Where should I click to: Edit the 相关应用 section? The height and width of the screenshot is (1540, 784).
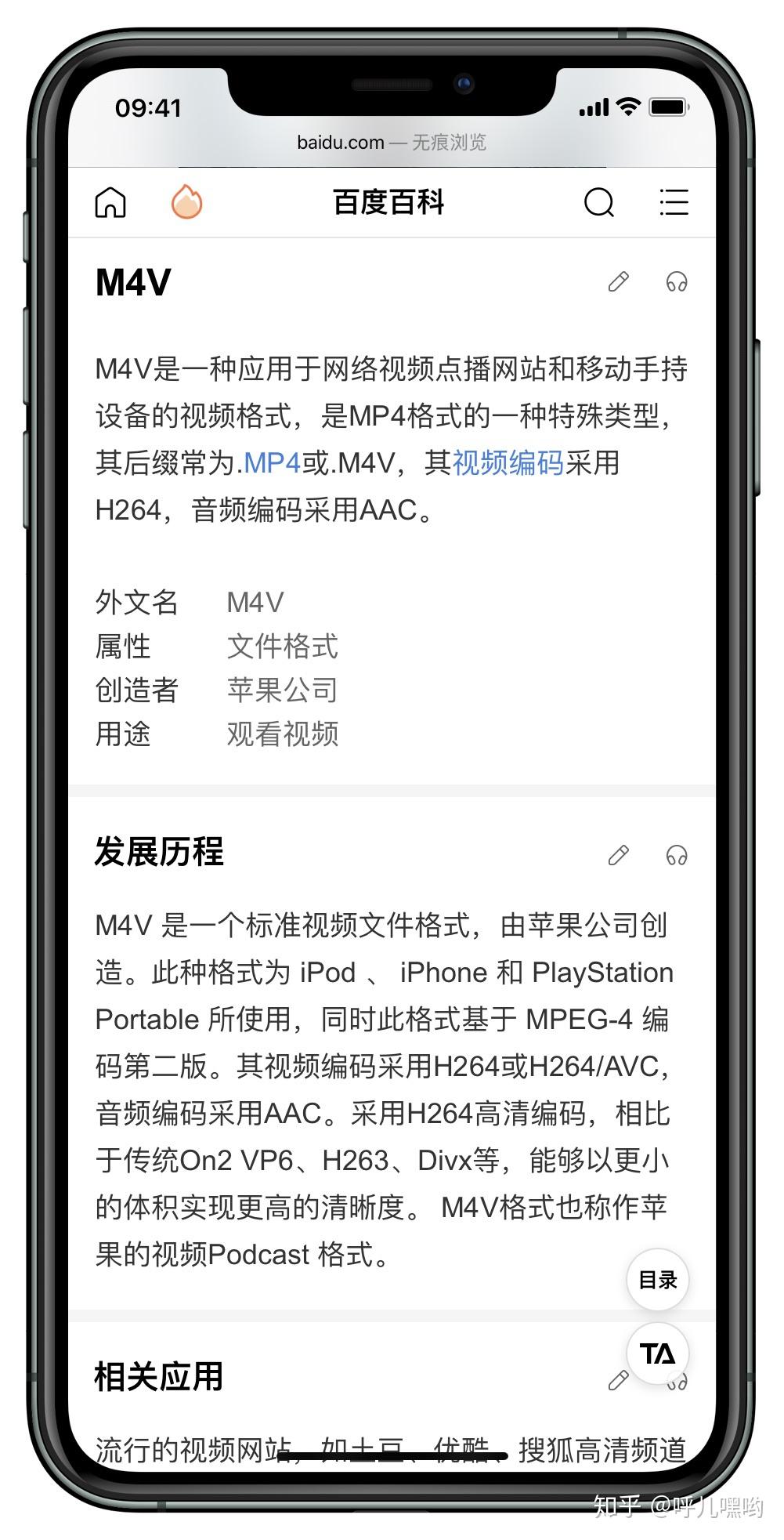617,1380
